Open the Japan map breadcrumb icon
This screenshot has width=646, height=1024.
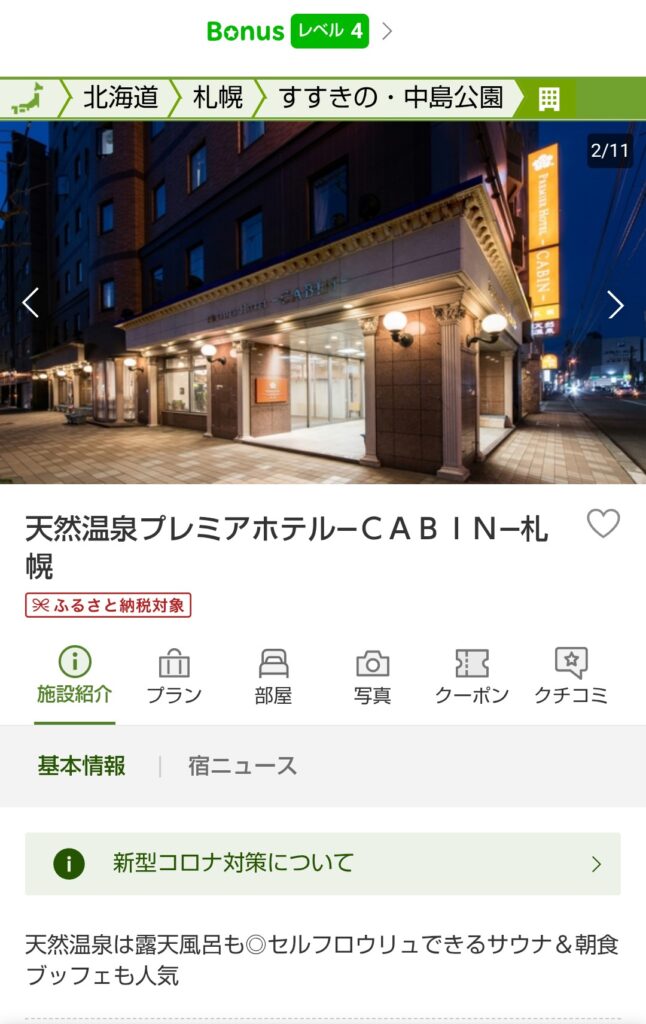click(x=27, y=98)
